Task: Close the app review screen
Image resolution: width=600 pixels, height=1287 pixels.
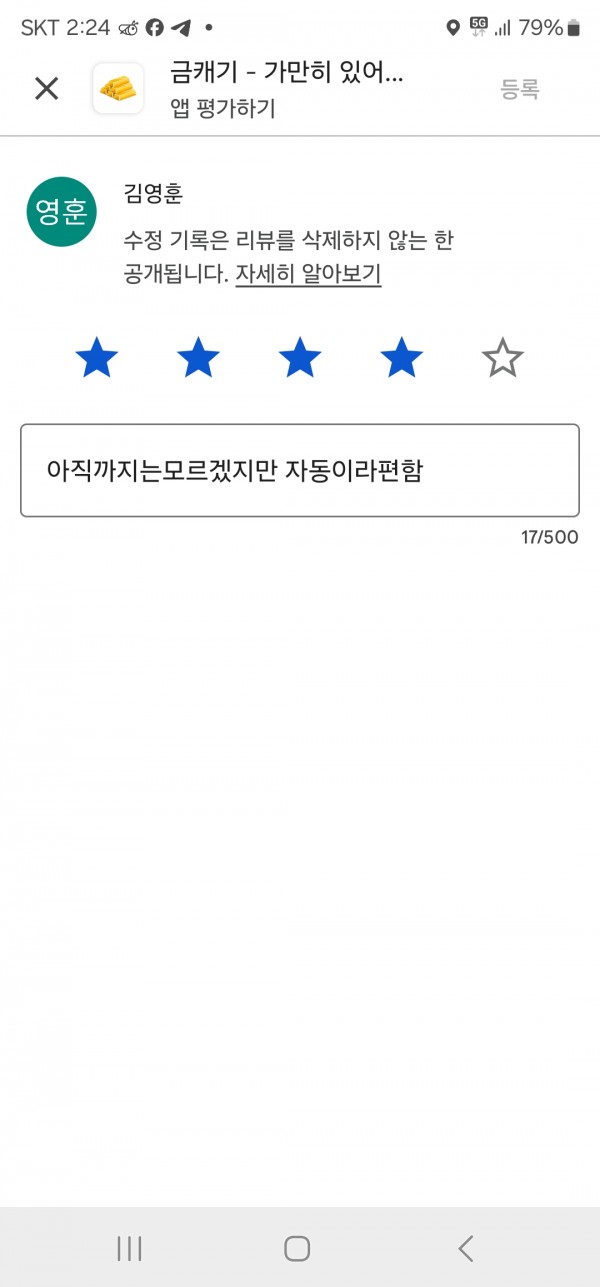Action: (x=47, y=89)
